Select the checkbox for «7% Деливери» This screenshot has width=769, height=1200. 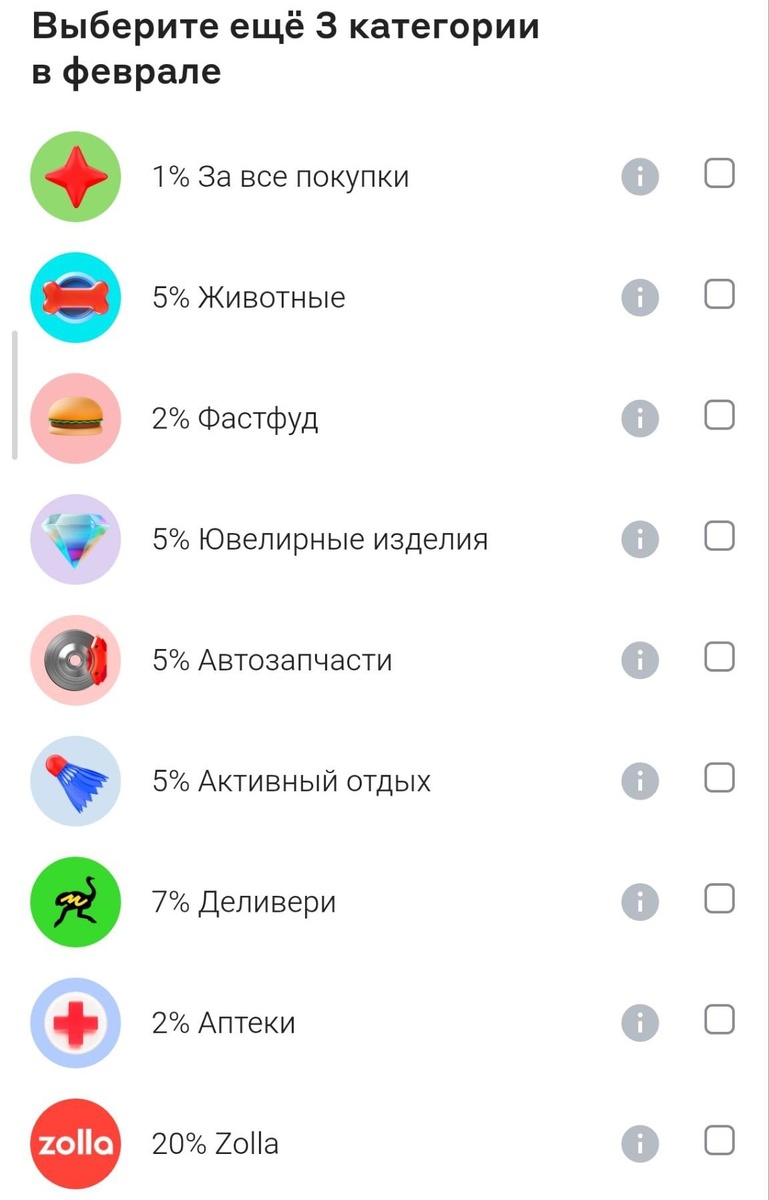pyautogui.click(x=719, y=899)
